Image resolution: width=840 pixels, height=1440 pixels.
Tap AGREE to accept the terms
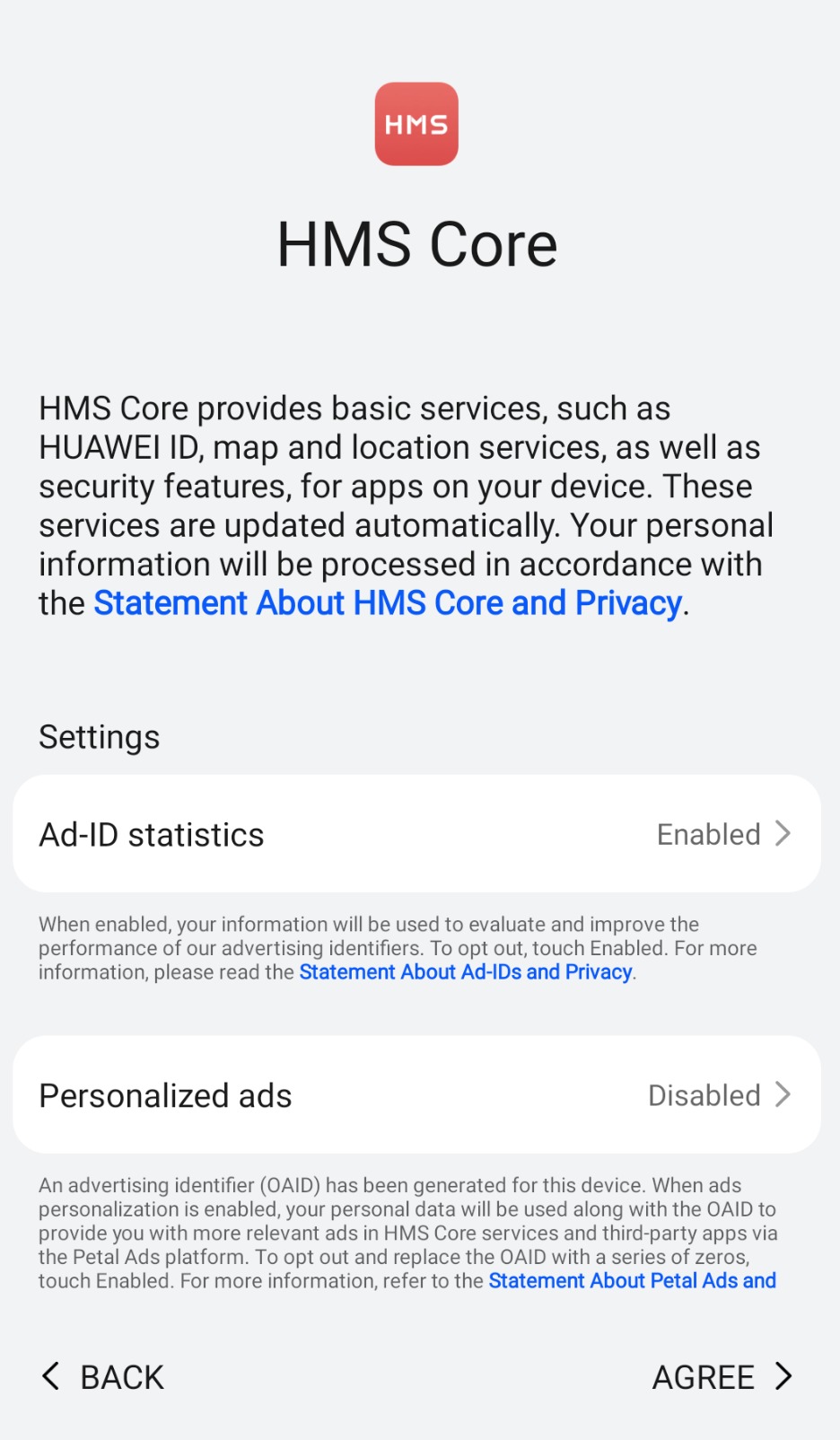tap(722, 1376)
